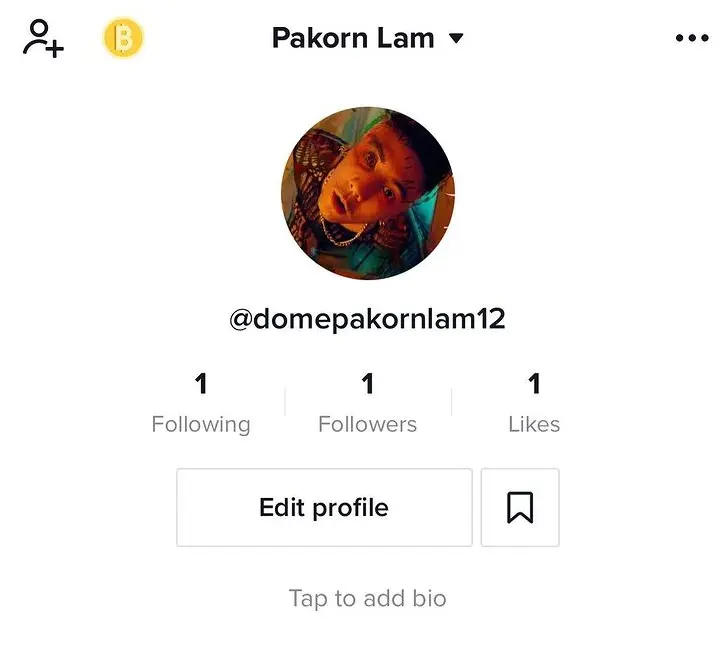Expand the Pakorn Lam account switcher
726x655 pixels.
pyautogui.click(x=367, y=38)
